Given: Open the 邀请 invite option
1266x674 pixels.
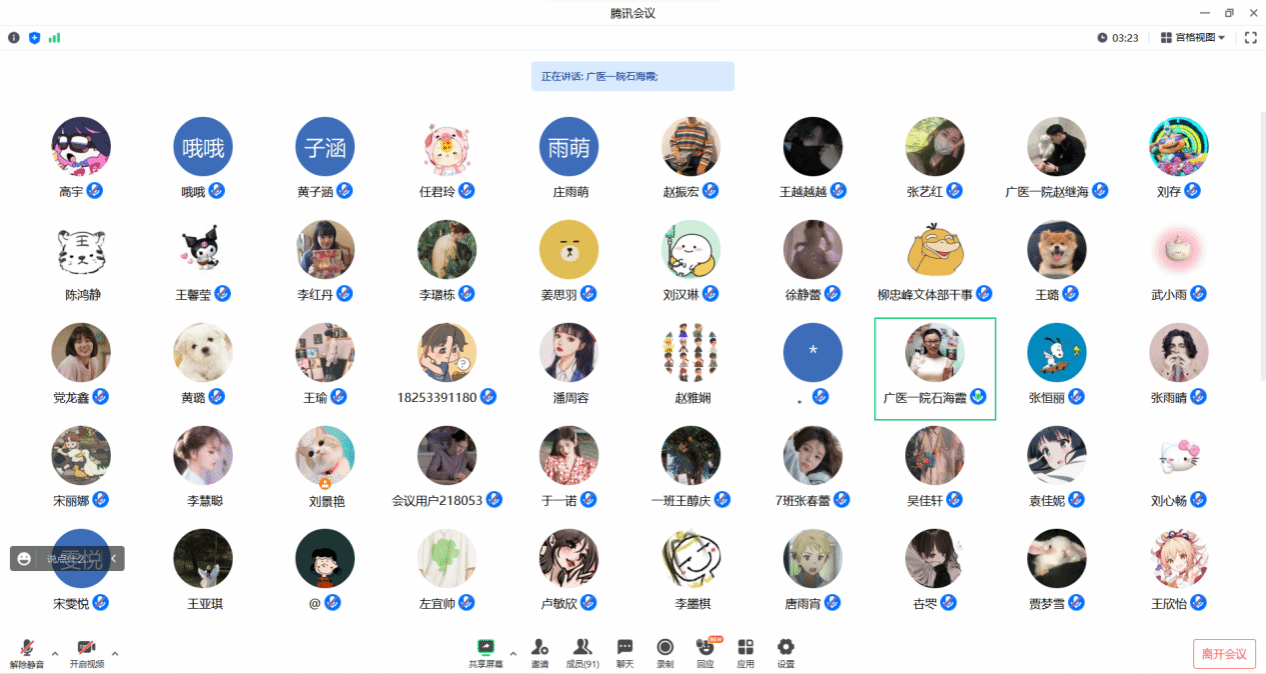Looking at the screenshot, I should (x=540, y=652).
